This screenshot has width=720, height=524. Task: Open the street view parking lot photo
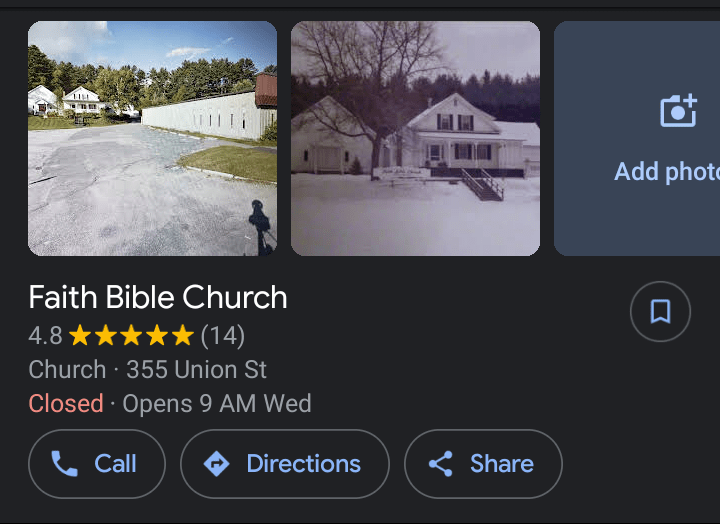click(152, 138)
